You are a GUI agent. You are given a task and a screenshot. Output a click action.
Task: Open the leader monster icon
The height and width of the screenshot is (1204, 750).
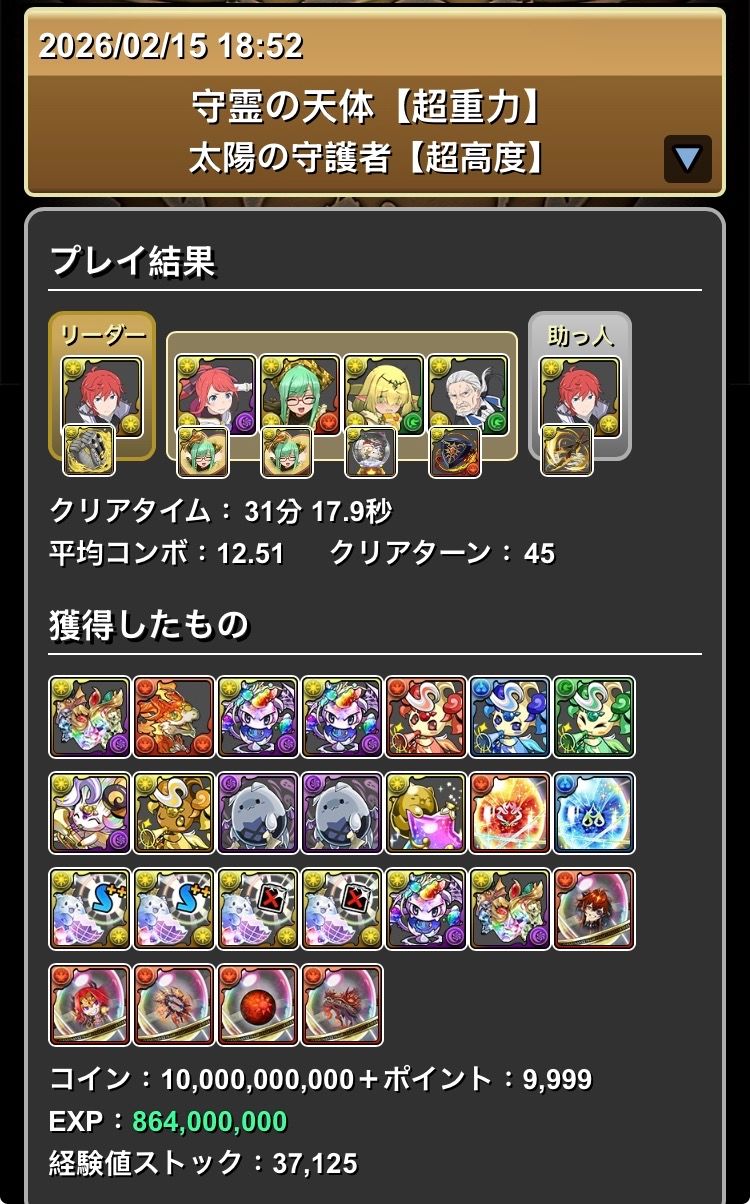click(x=102, y=396)
